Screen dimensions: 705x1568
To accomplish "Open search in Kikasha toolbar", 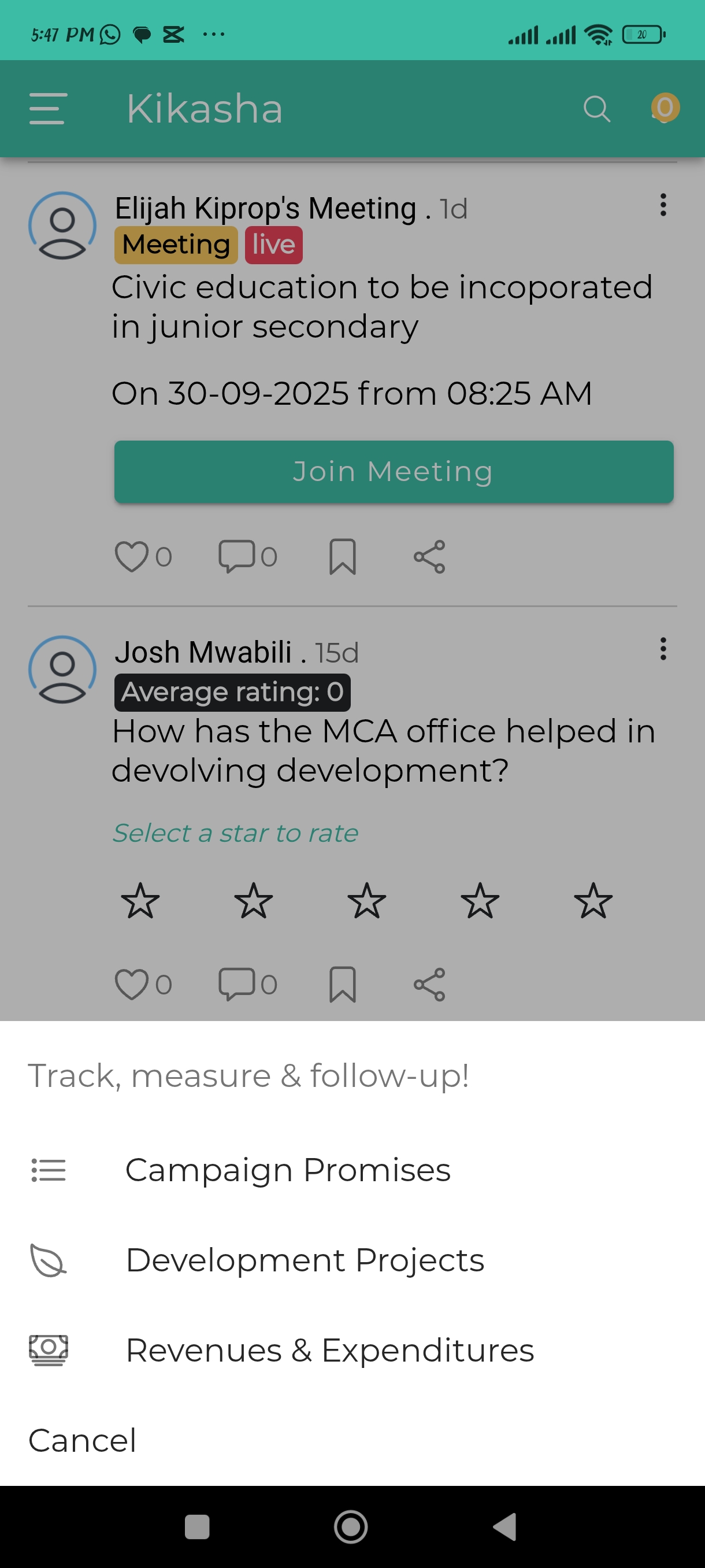I will coord(596,109).
